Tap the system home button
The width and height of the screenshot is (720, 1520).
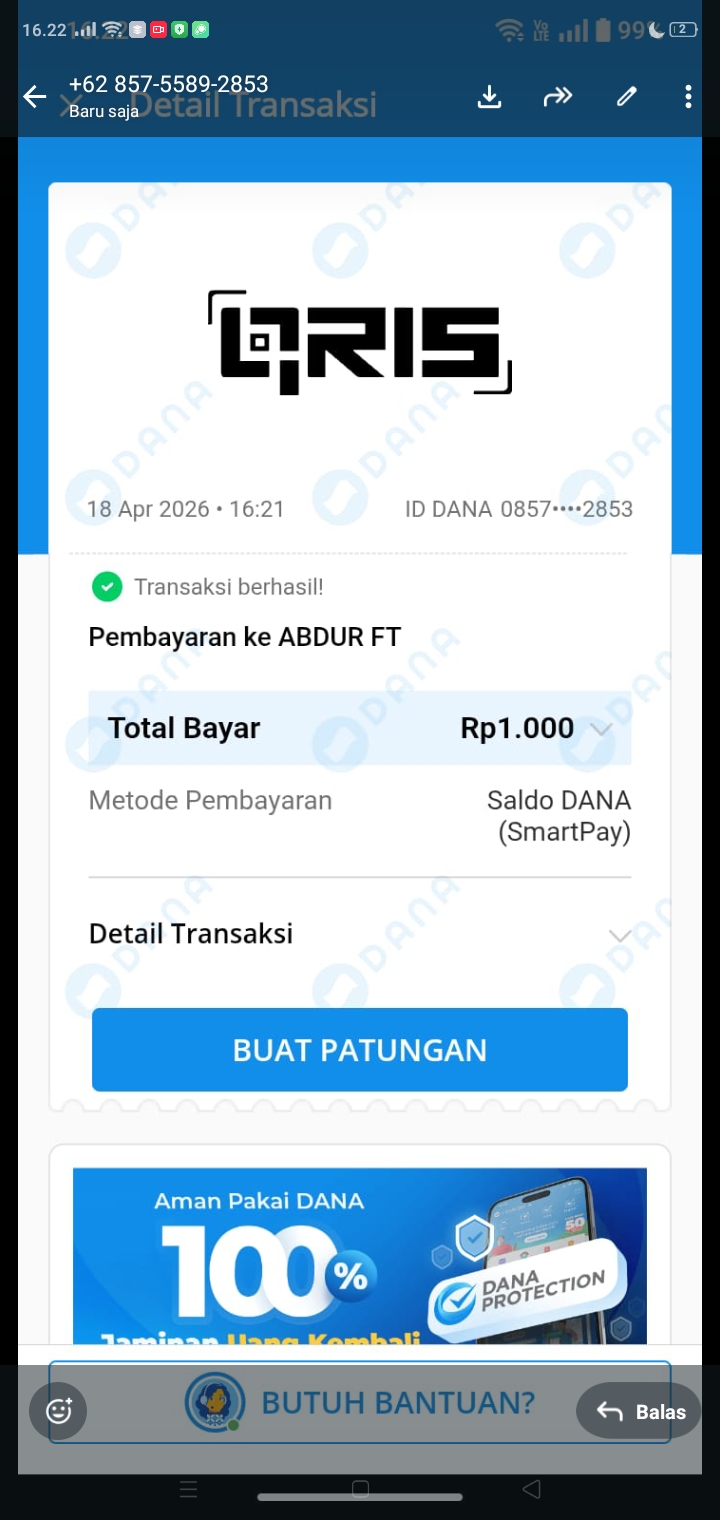click(x=361, y=1489)
